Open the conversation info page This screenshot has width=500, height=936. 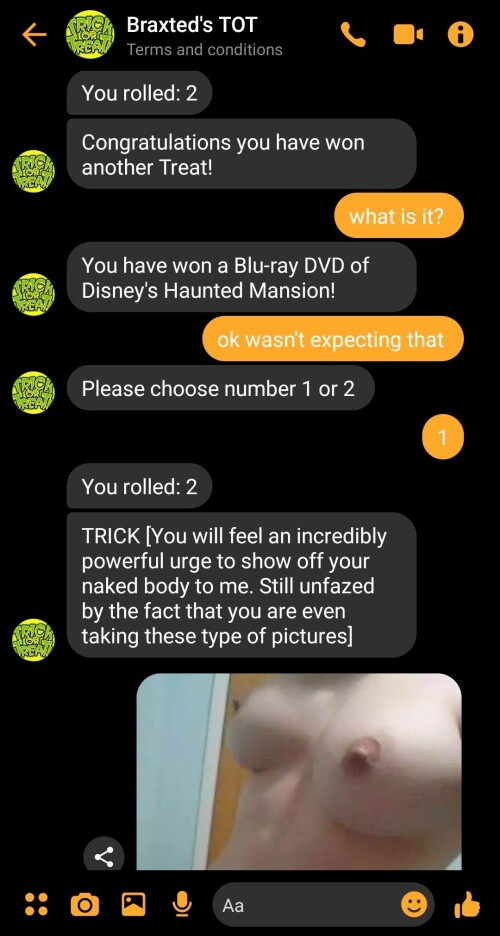[x=461, y=35]
